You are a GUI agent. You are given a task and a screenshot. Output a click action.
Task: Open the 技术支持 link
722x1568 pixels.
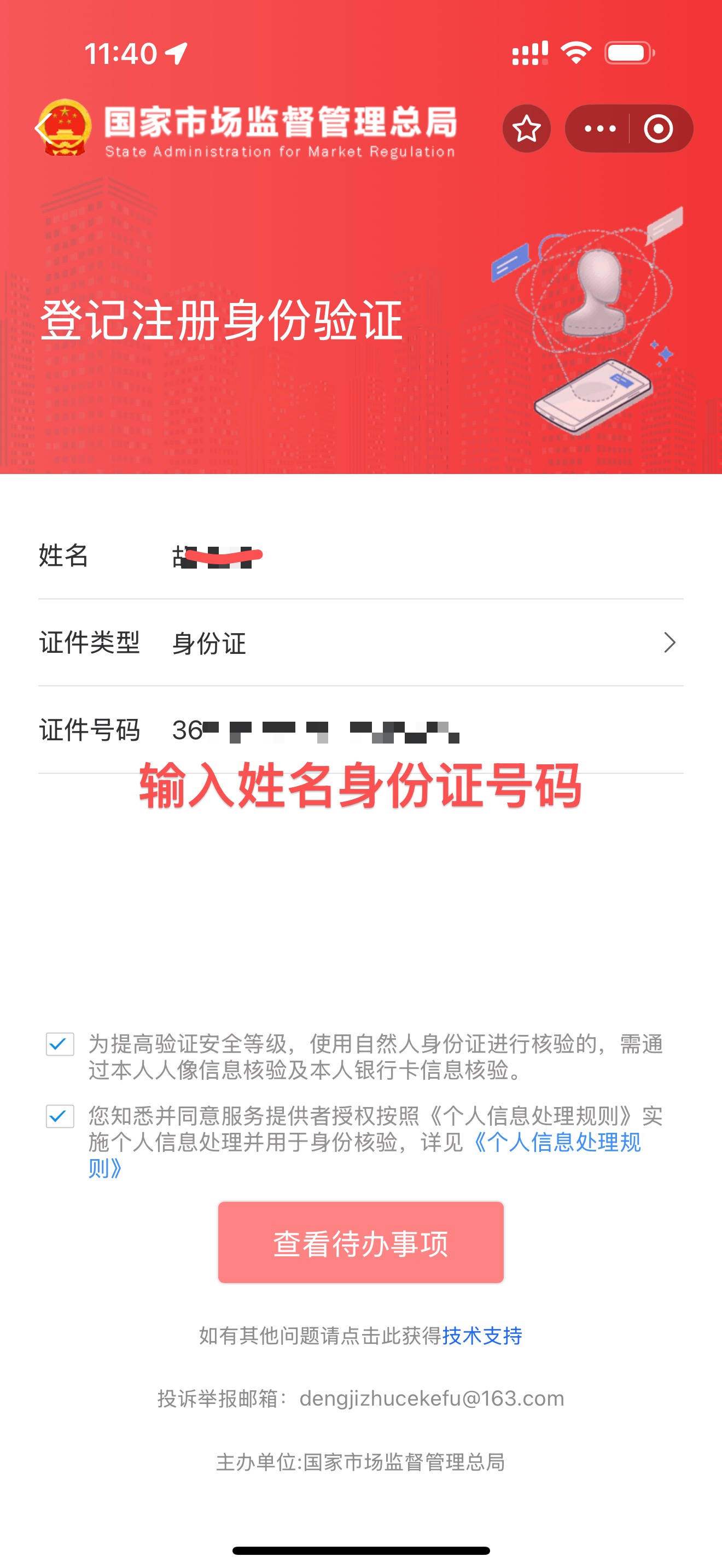(x=482, y=1336)
